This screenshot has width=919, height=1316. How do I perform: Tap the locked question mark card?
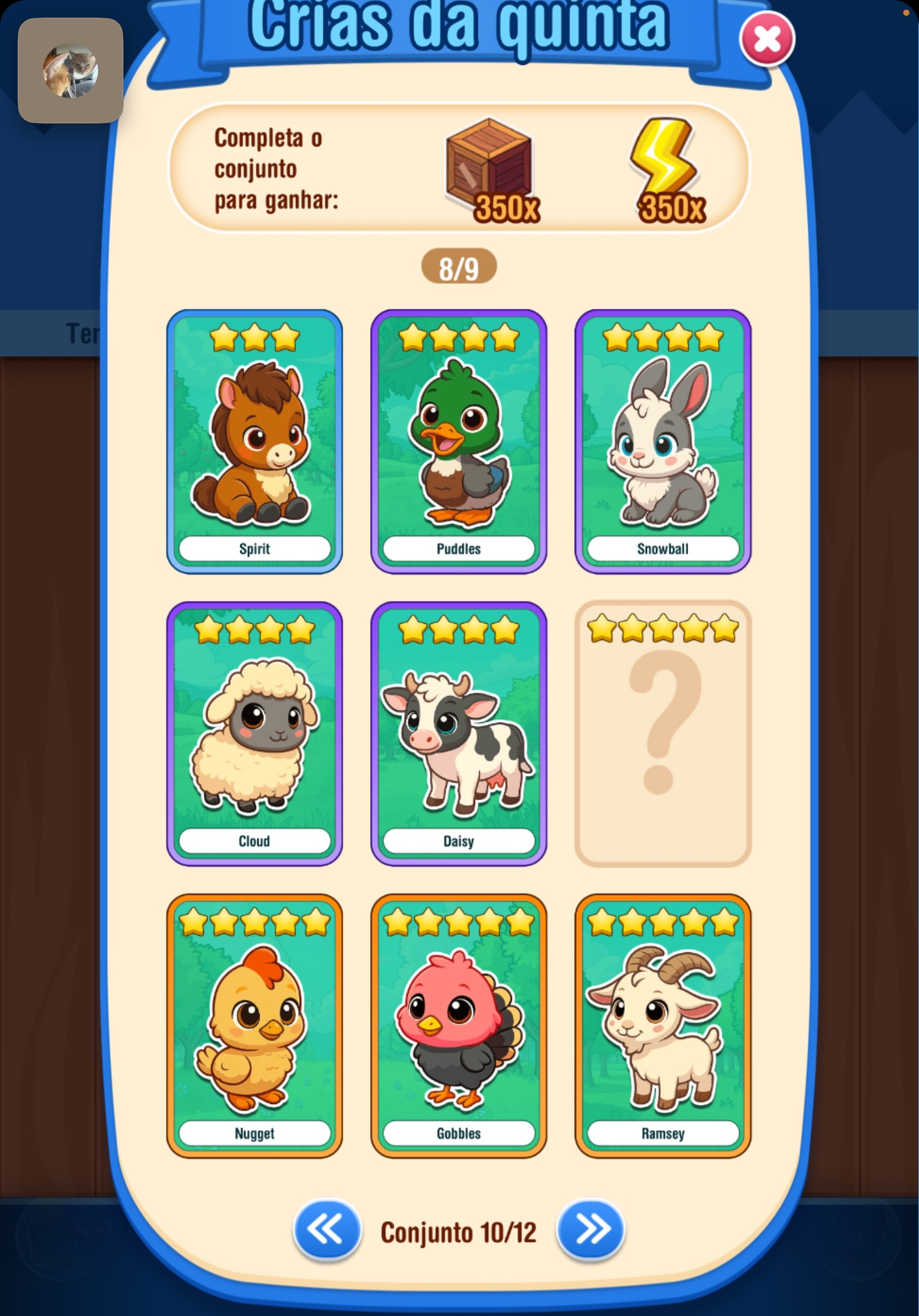coord(663,733)
